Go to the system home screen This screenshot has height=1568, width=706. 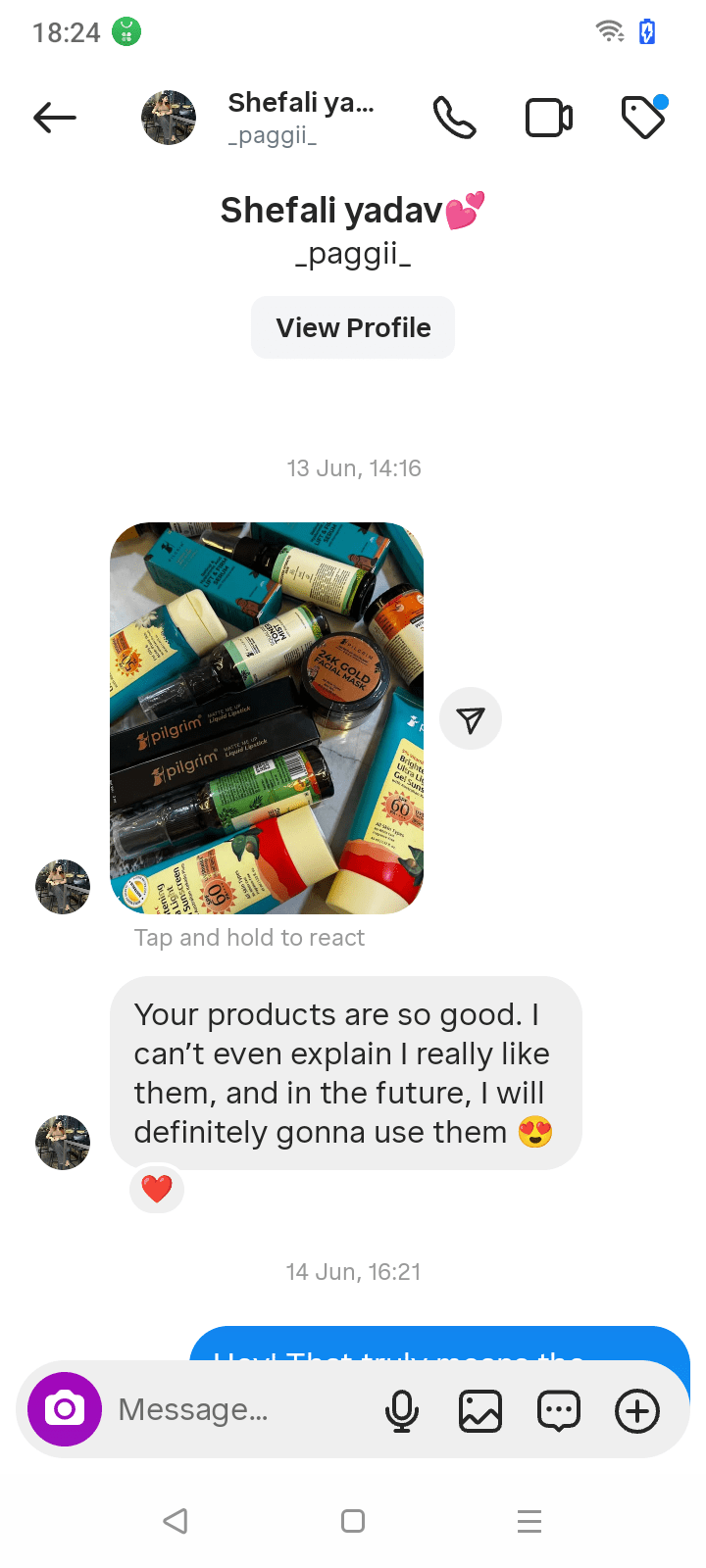pyautogui.click(x=353, y=1521)
